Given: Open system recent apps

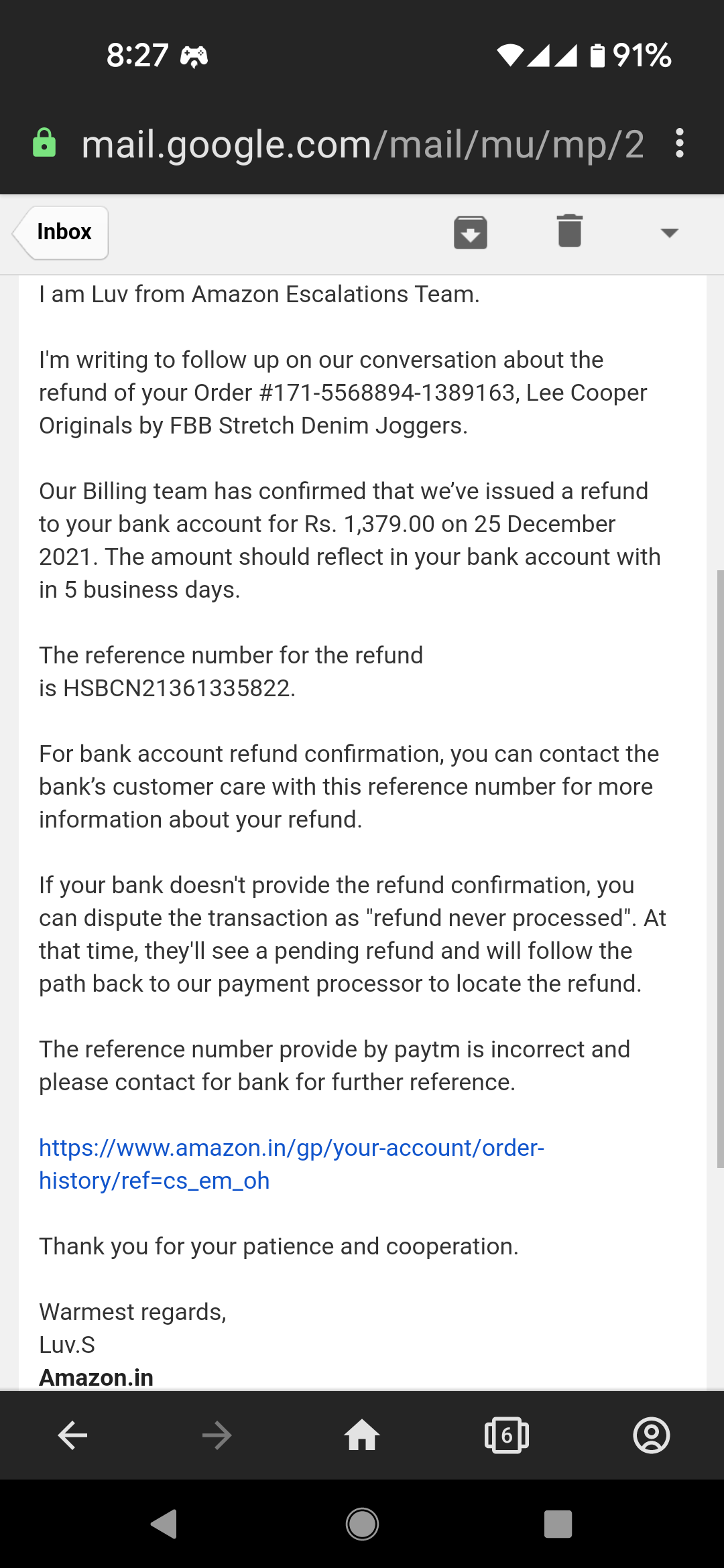Looking at the screenshot, I should [x=558, y=1524].
